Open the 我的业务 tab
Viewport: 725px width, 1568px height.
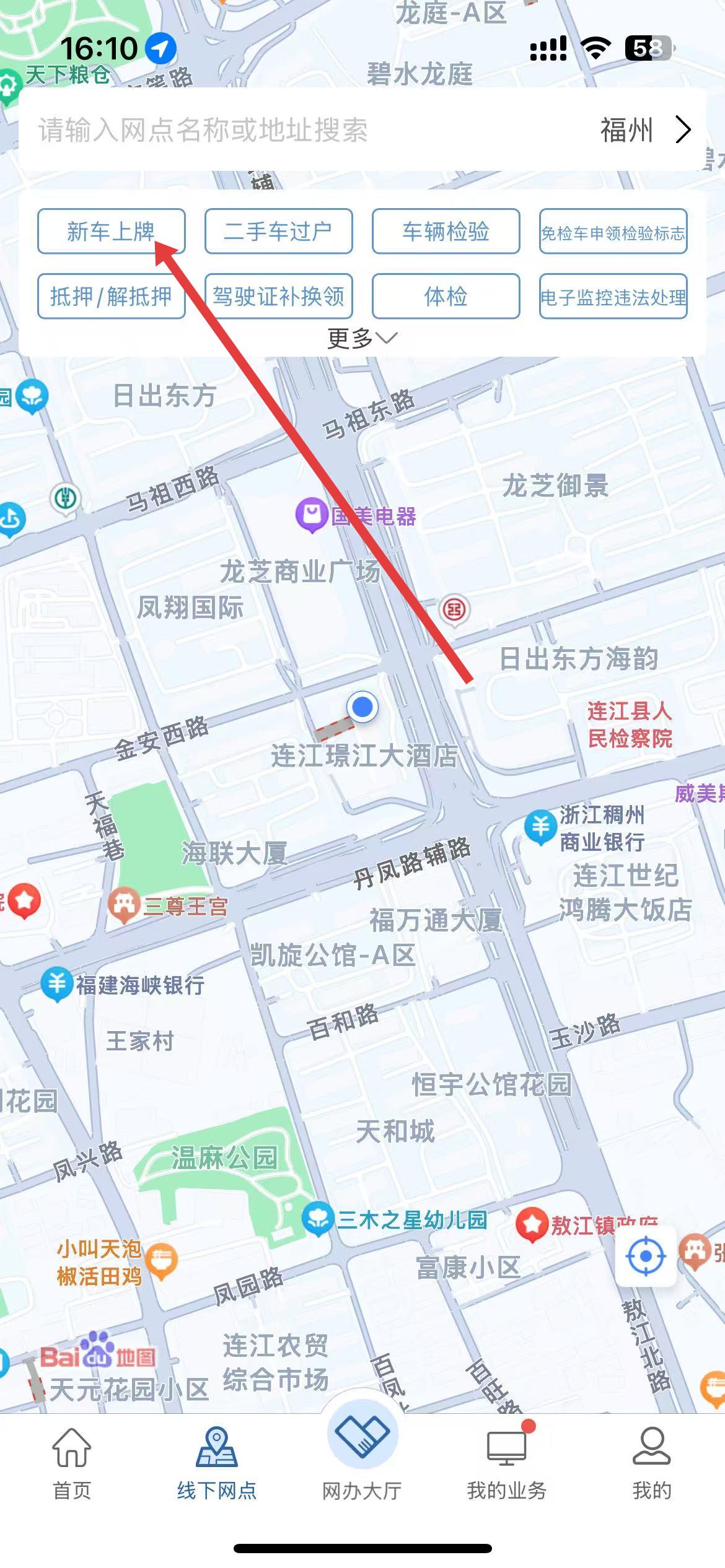pos(507,1464)
